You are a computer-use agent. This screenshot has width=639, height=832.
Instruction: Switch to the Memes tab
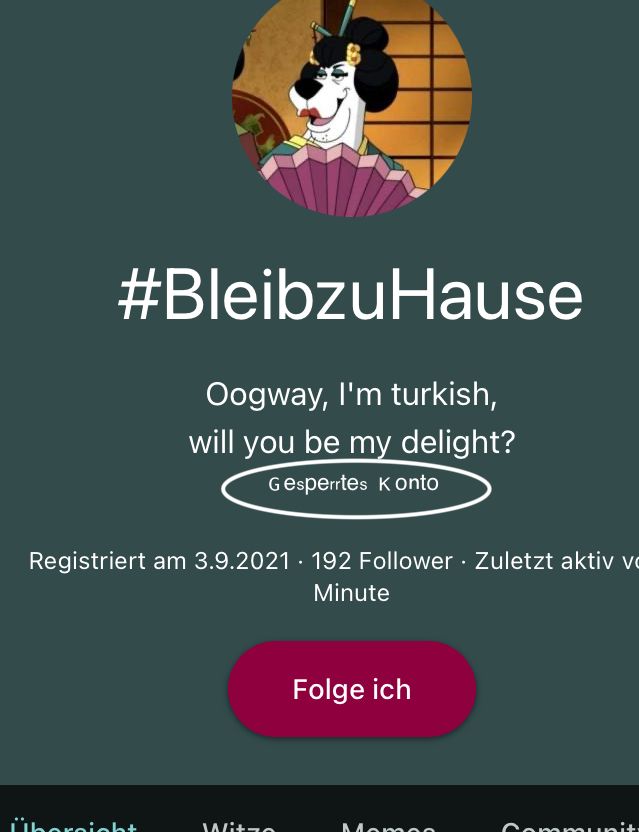pyautogui.click(x=388, y=823)
